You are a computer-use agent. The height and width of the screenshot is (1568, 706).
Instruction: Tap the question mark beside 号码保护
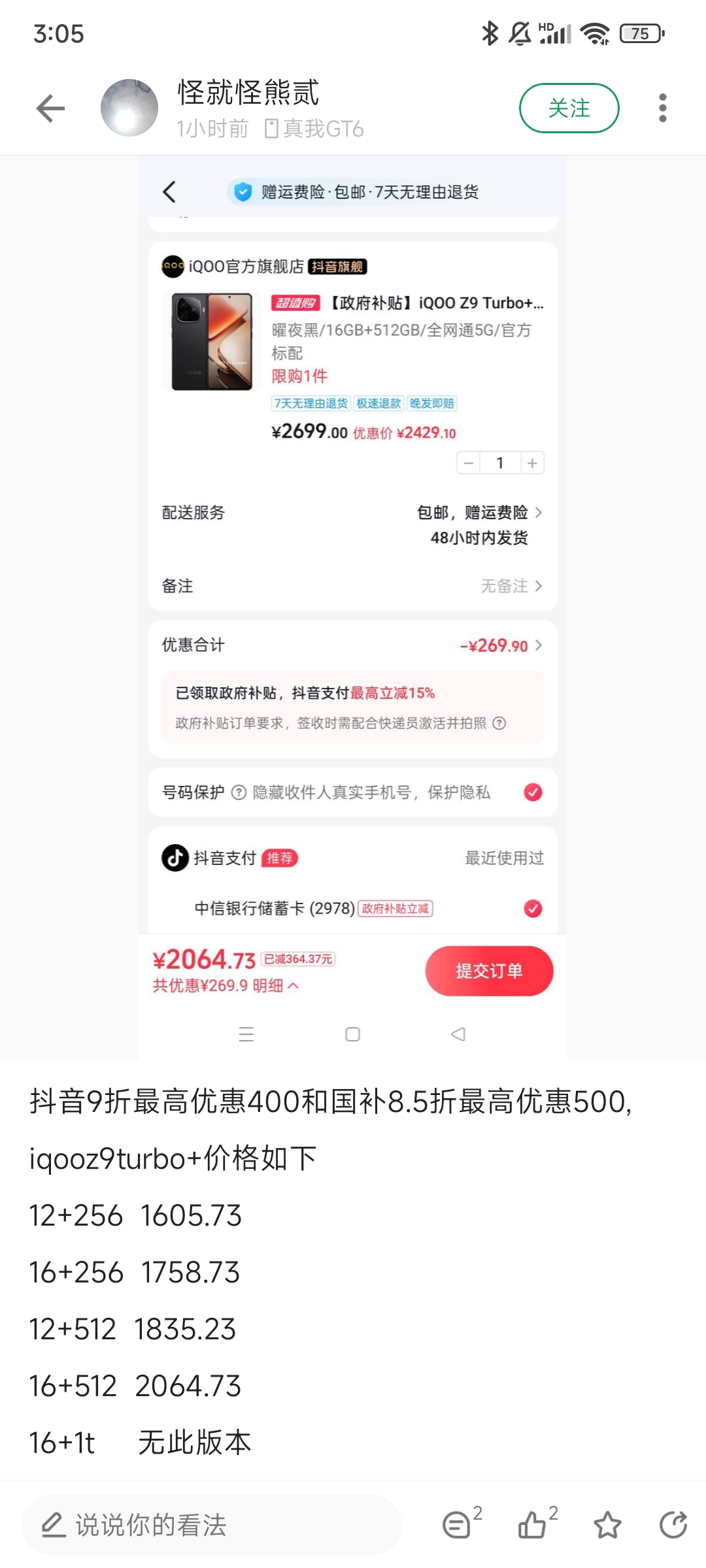[x=237, y=792]
